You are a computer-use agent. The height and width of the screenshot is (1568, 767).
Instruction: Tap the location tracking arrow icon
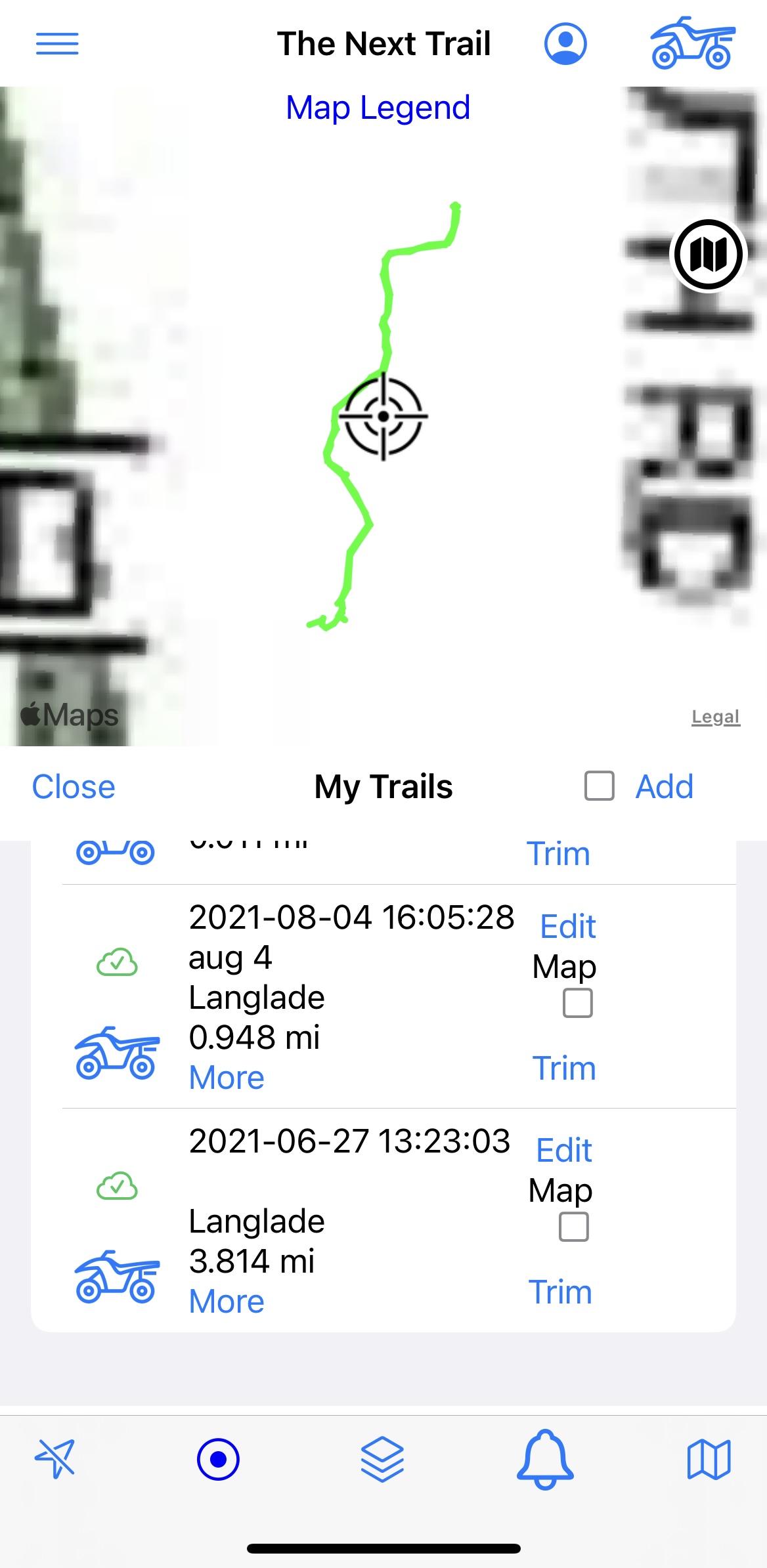click(55, 1459)
